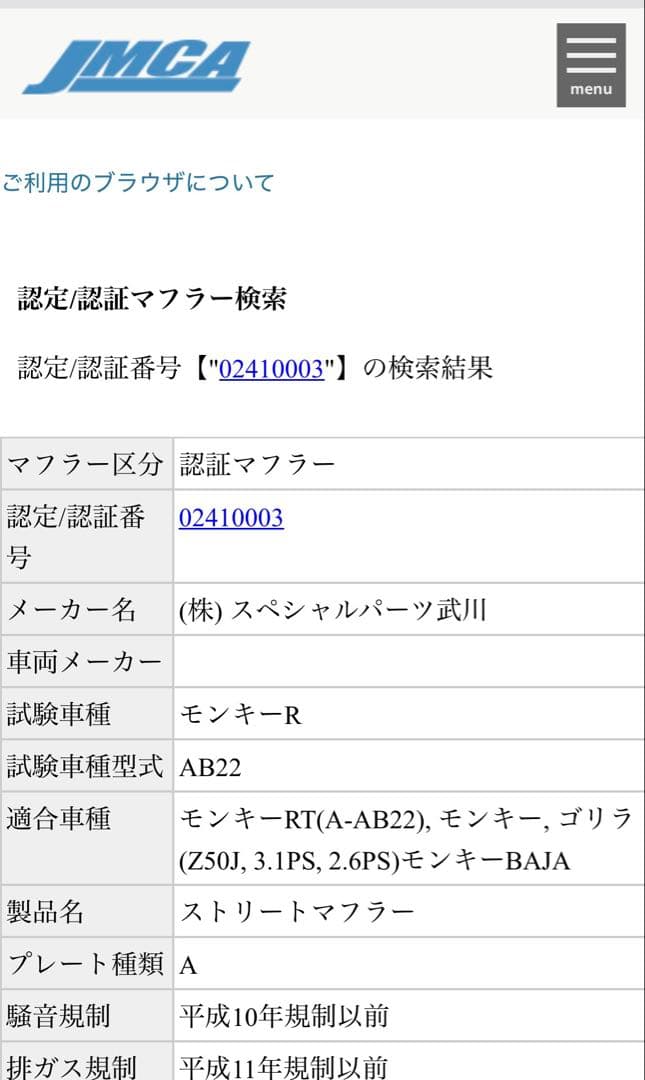Tap the 02410003 link in the search result heading
Screen dimensions: 645x1080
272,368
